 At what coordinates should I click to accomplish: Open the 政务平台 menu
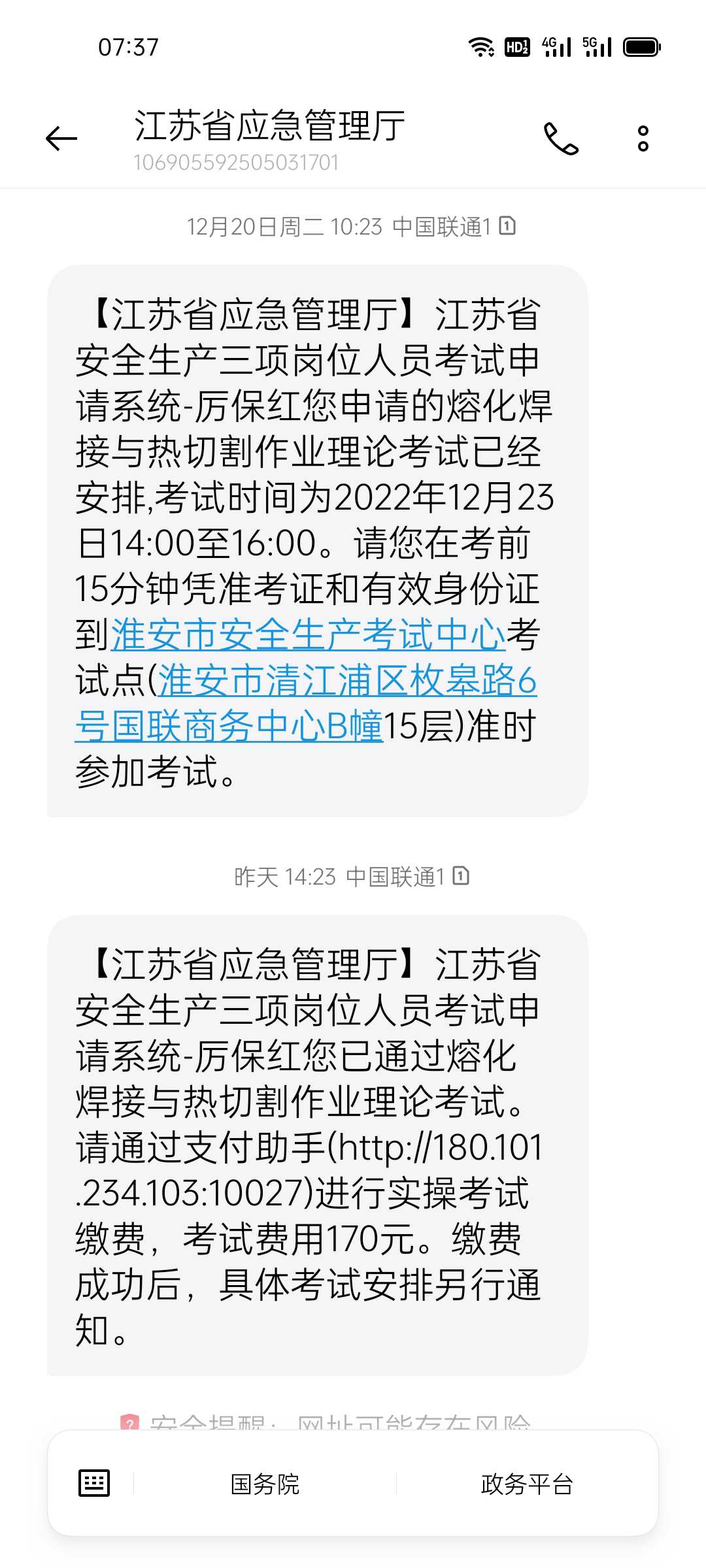527,1484
